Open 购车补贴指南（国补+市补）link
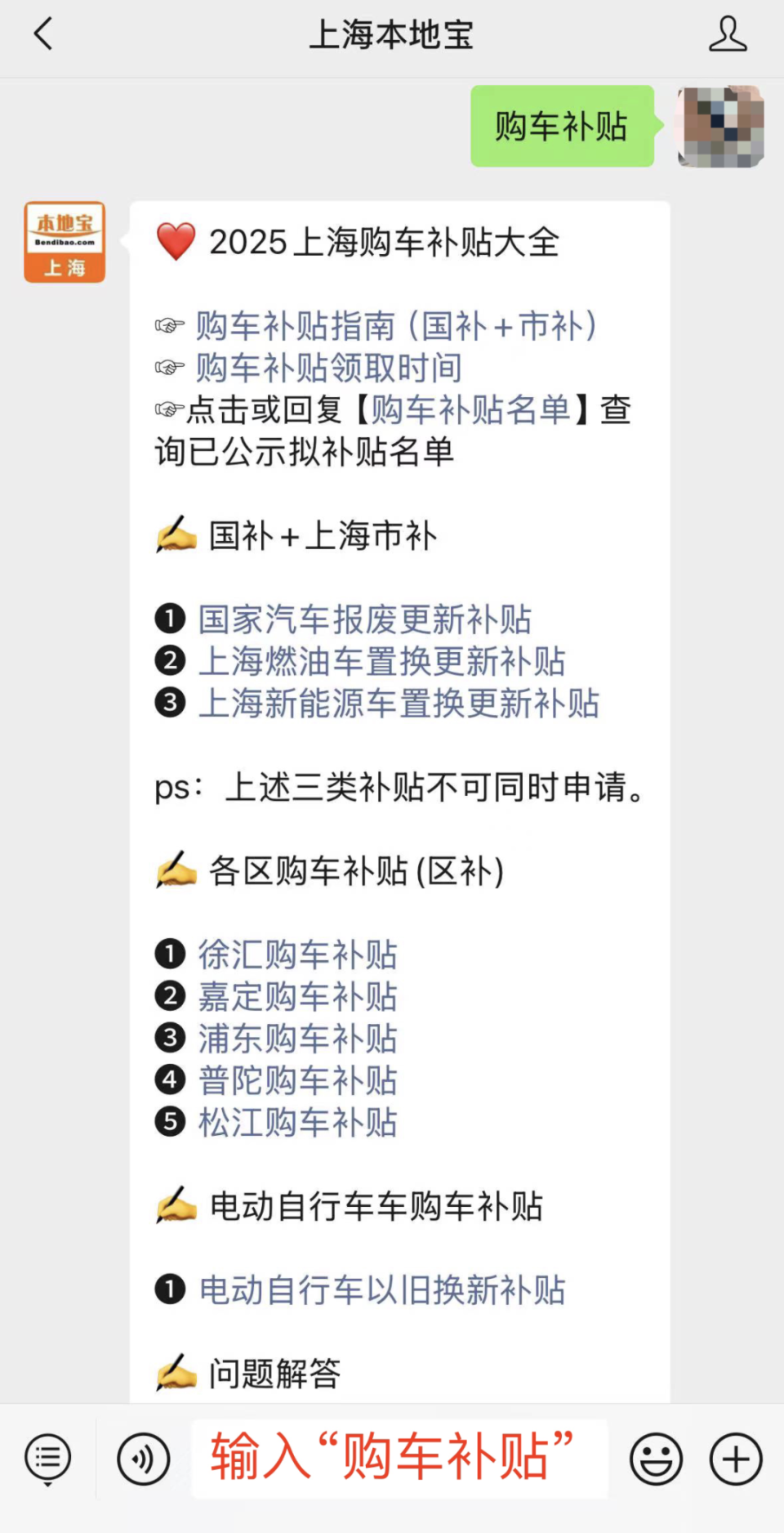The width and height of the screenshot is (784, 1533). (x=397, y=325)
